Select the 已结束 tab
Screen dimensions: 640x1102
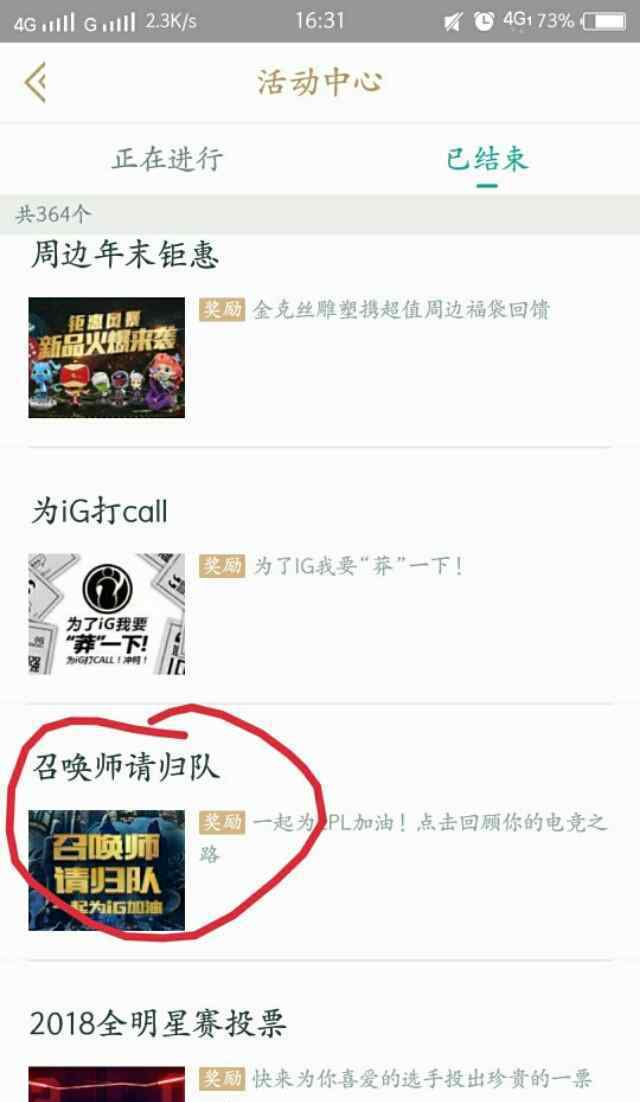pos(487,159)
